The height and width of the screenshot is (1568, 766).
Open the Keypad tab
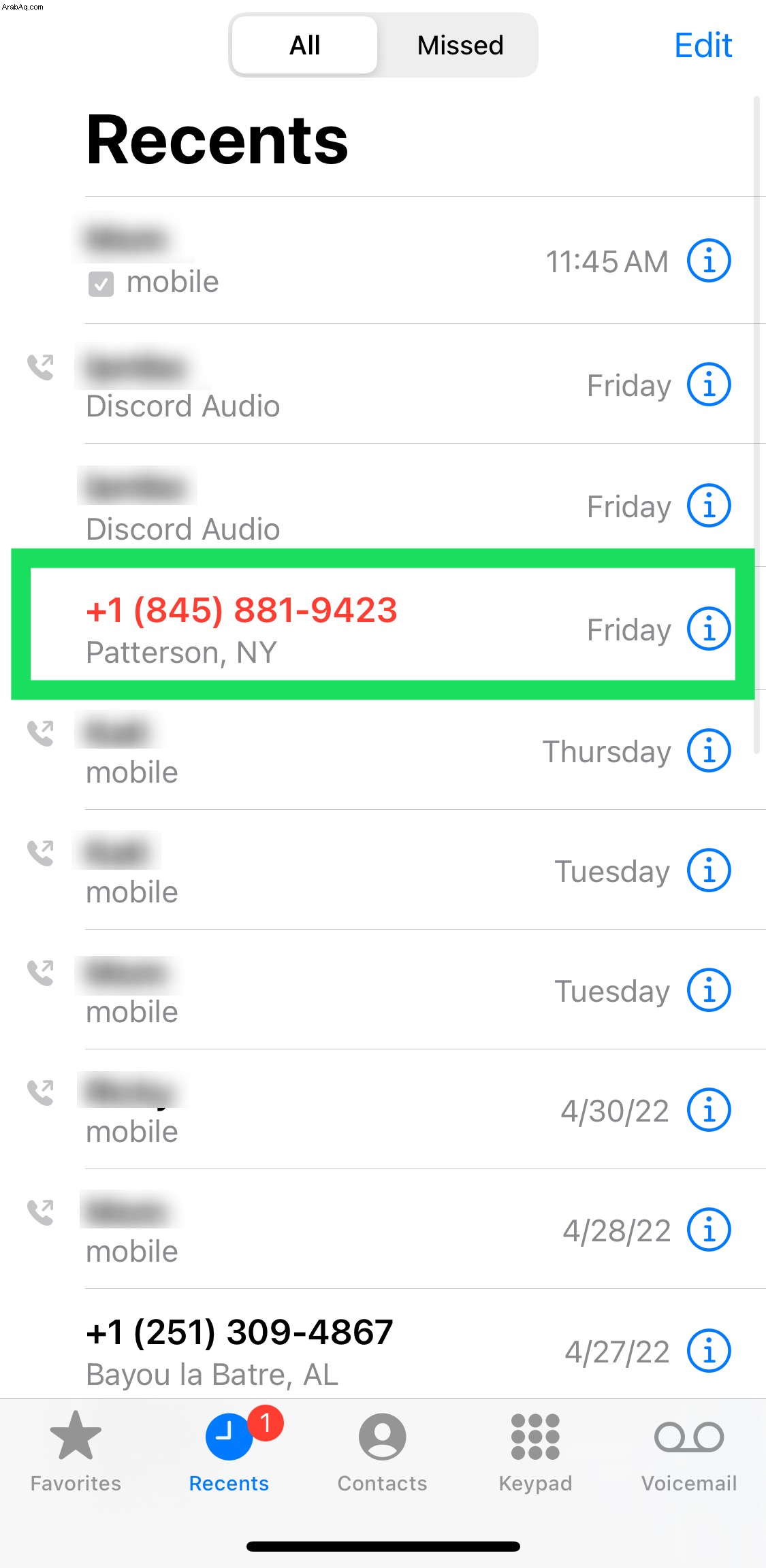[535, 1451]
